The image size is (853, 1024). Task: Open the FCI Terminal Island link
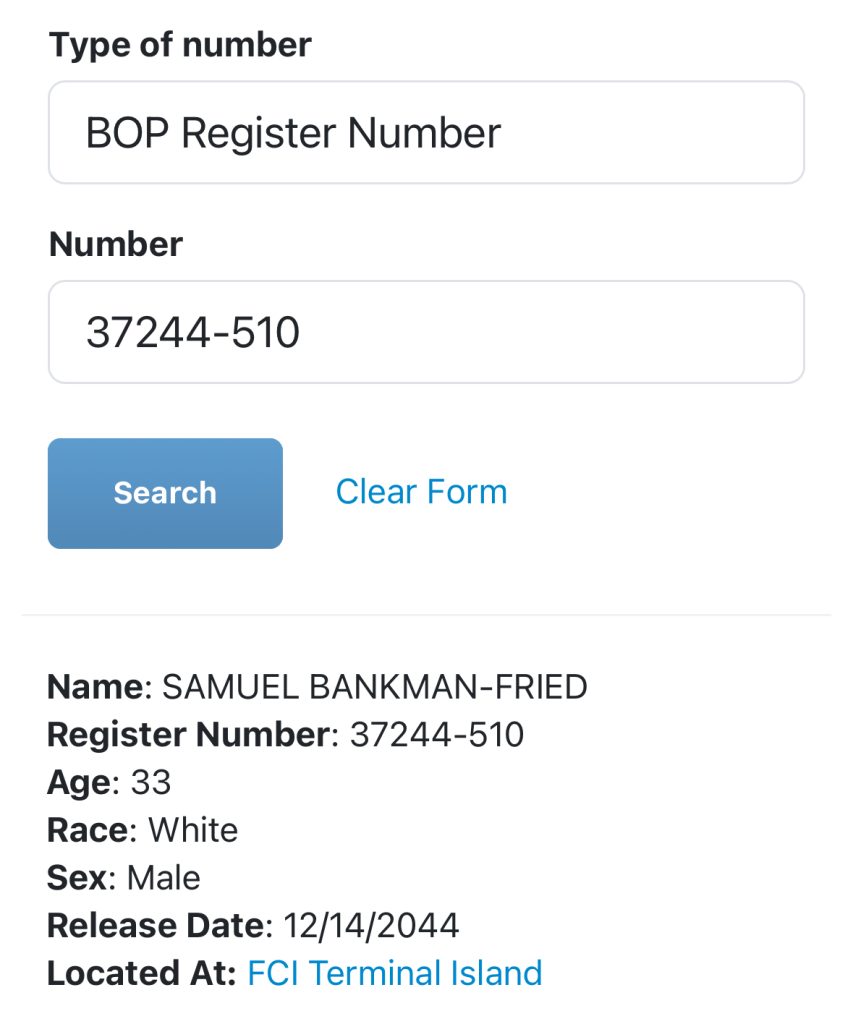click(394, 973)
